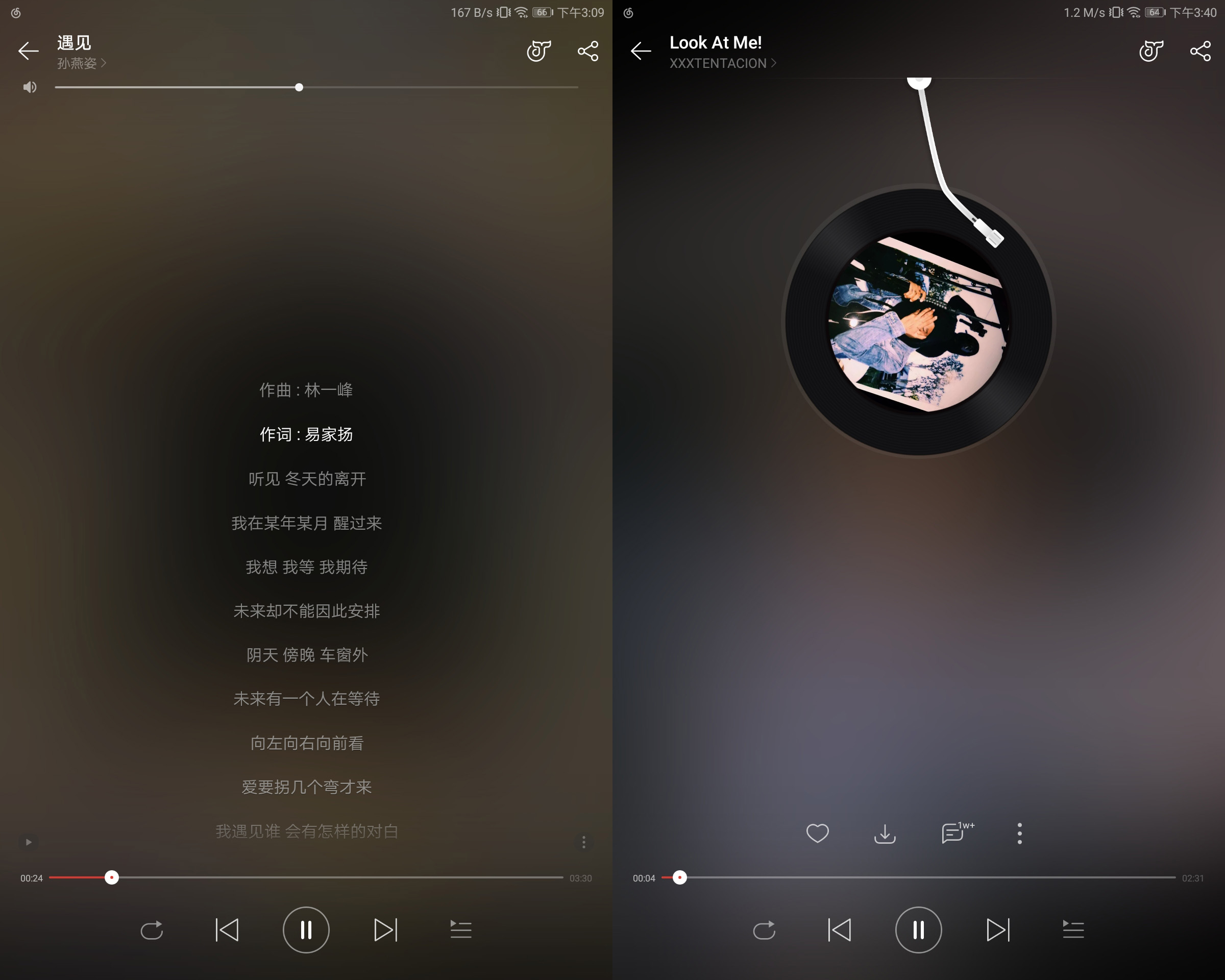Screen dimensions: 1225x980
Task: Open the playlist queue on 遇见 screen
Action: coord(460,929)
